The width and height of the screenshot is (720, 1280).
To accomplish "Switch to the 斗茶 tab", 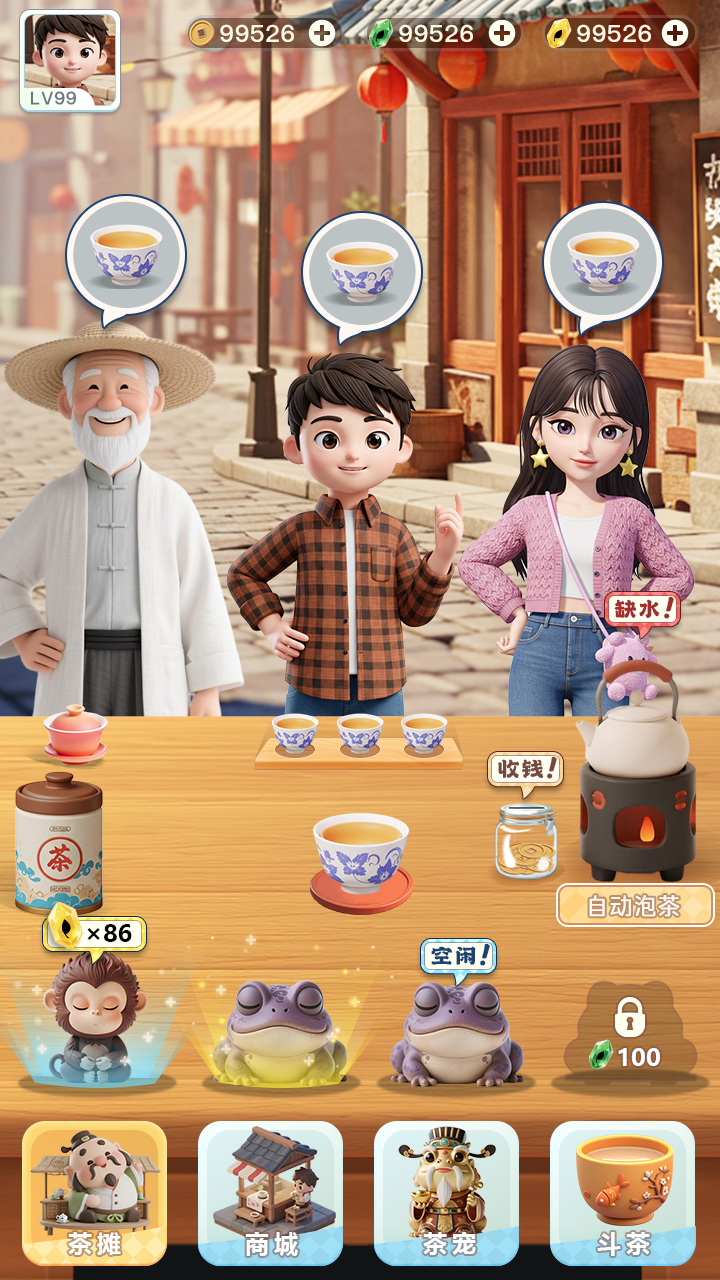I will (x=622, y=1192).
